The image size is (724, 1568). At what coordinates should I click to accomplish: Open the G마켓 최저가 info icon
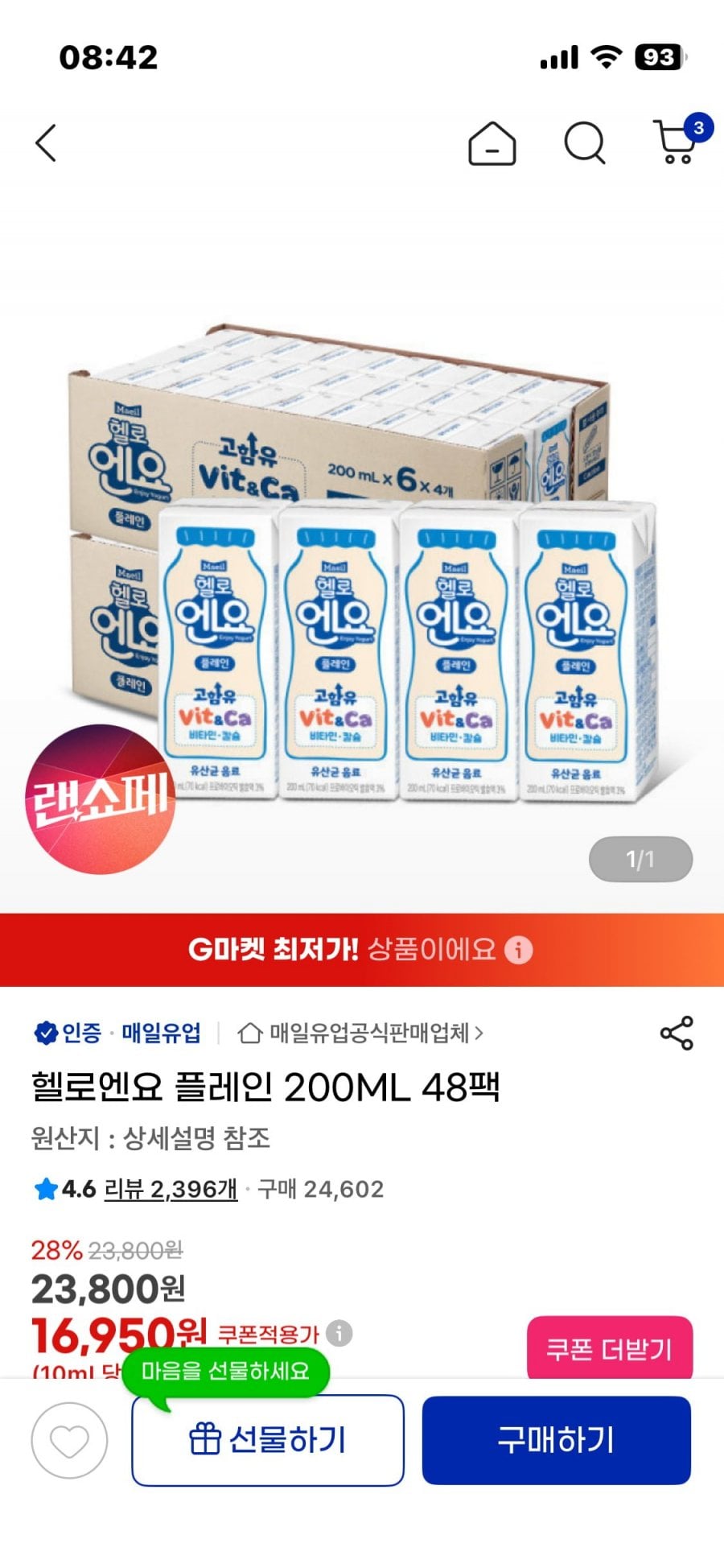[518, 950]
